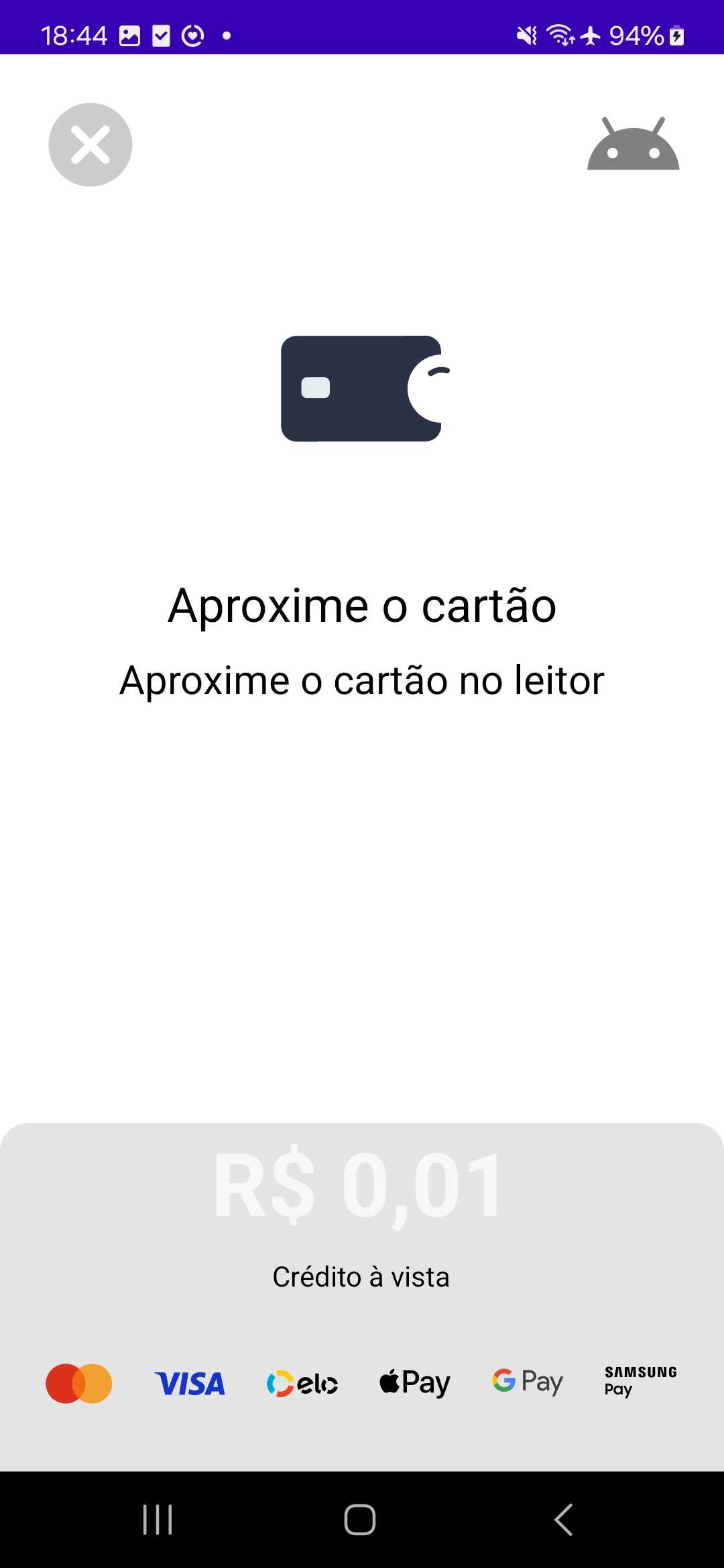The height and width of the screenshot is (1568, 724).
Task: Toggle the vibrate mode indicator
Action: (527, 35)
